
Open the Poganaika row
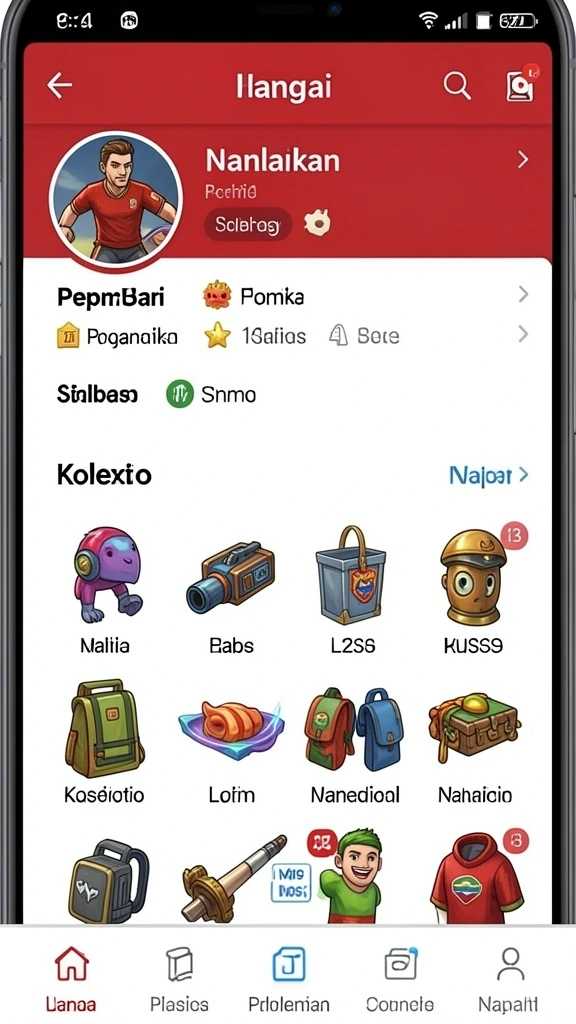click(293, 336)
